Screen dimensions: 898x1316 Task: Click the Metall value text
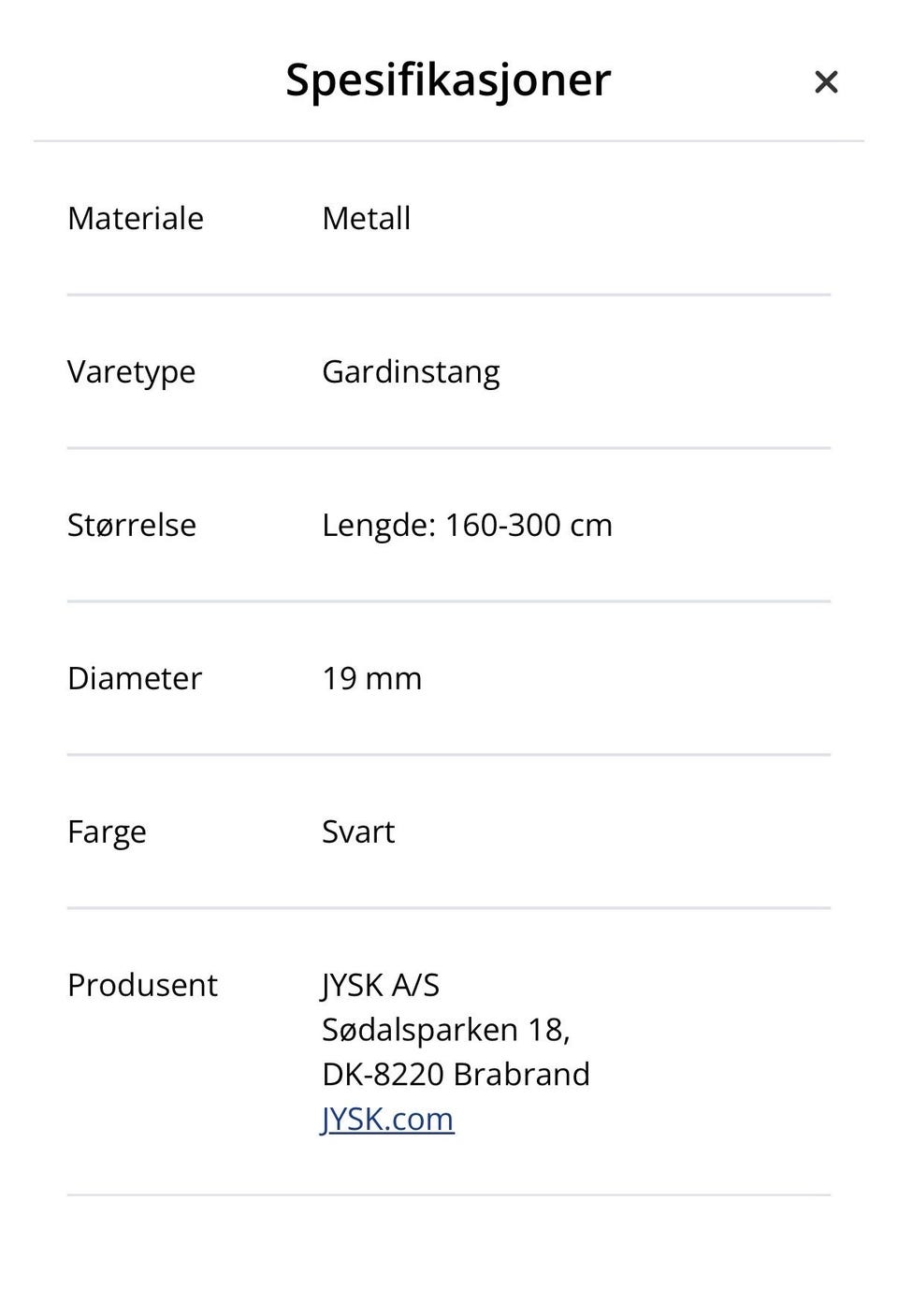coord(366,218)
